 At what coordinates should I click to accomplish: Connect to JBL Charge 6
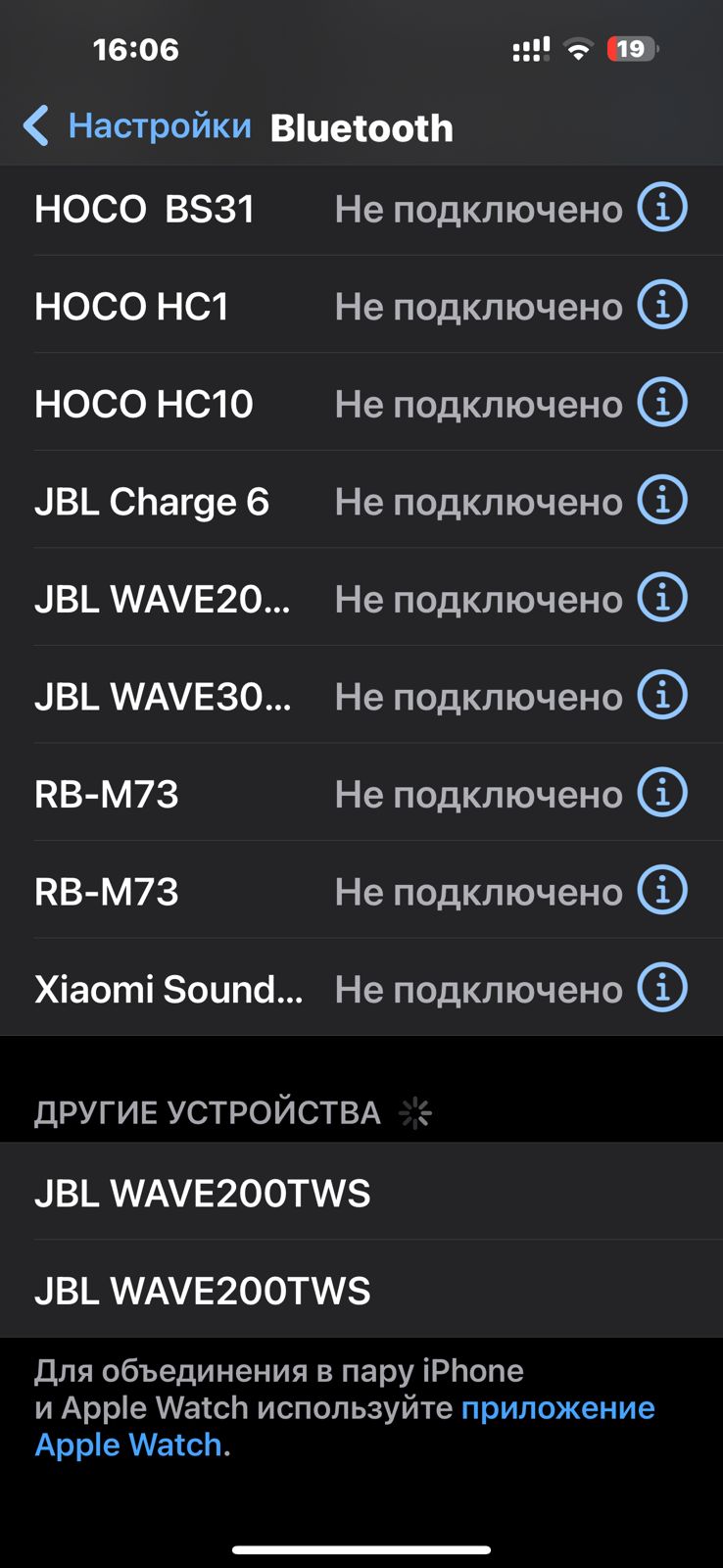152,502
